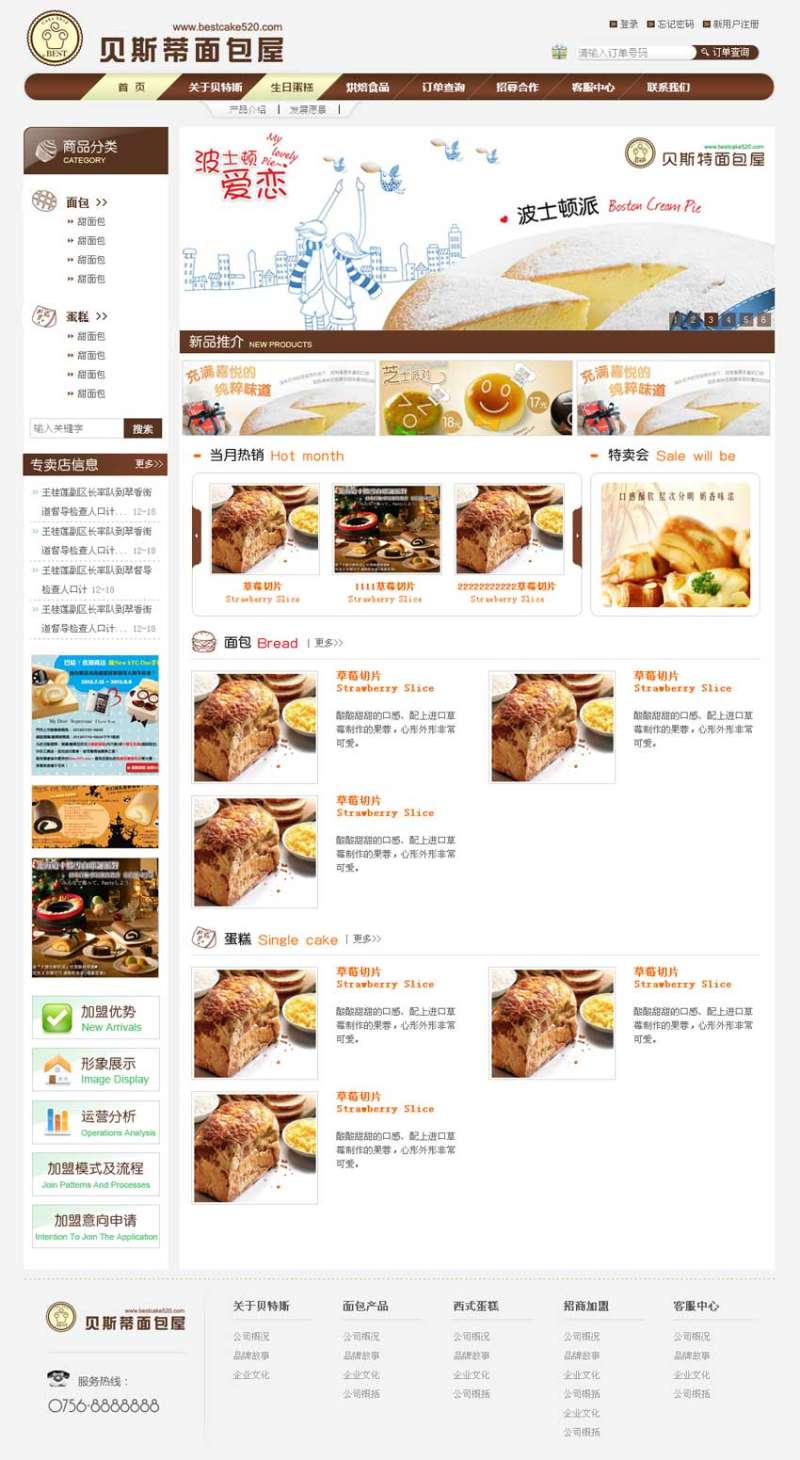800x1460 pixels.
Task: Open the 运营分析 Operations Analysis button
Action: [95, 1122]
